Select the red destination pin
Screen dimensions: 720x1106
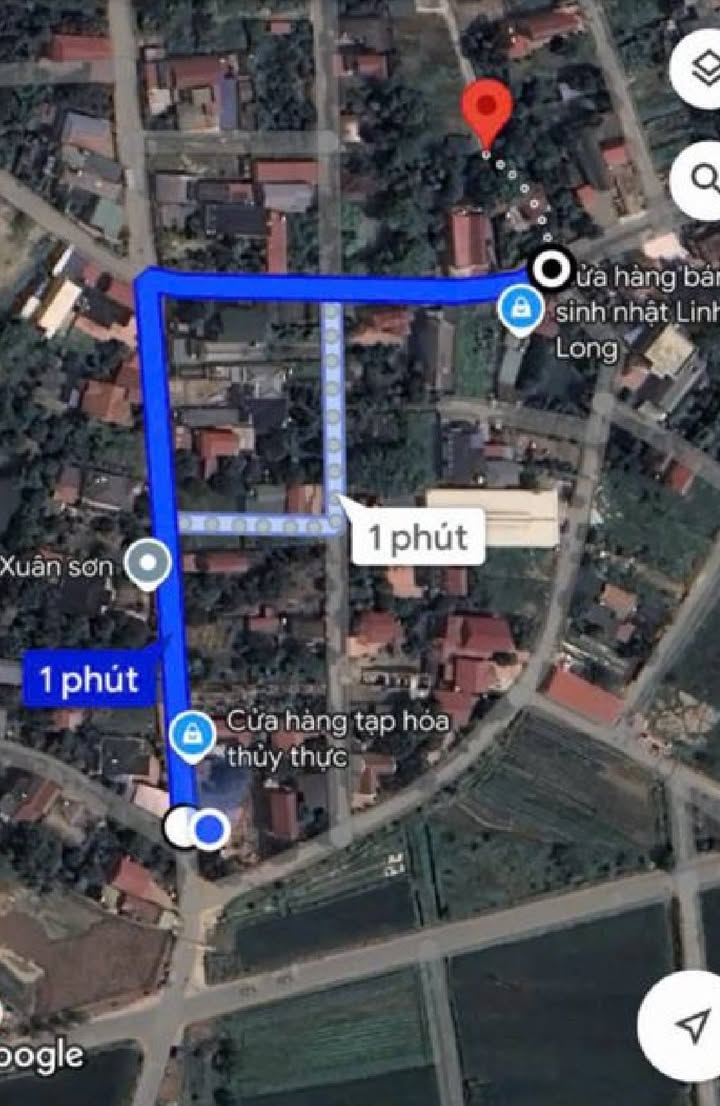tap(487, 112)
